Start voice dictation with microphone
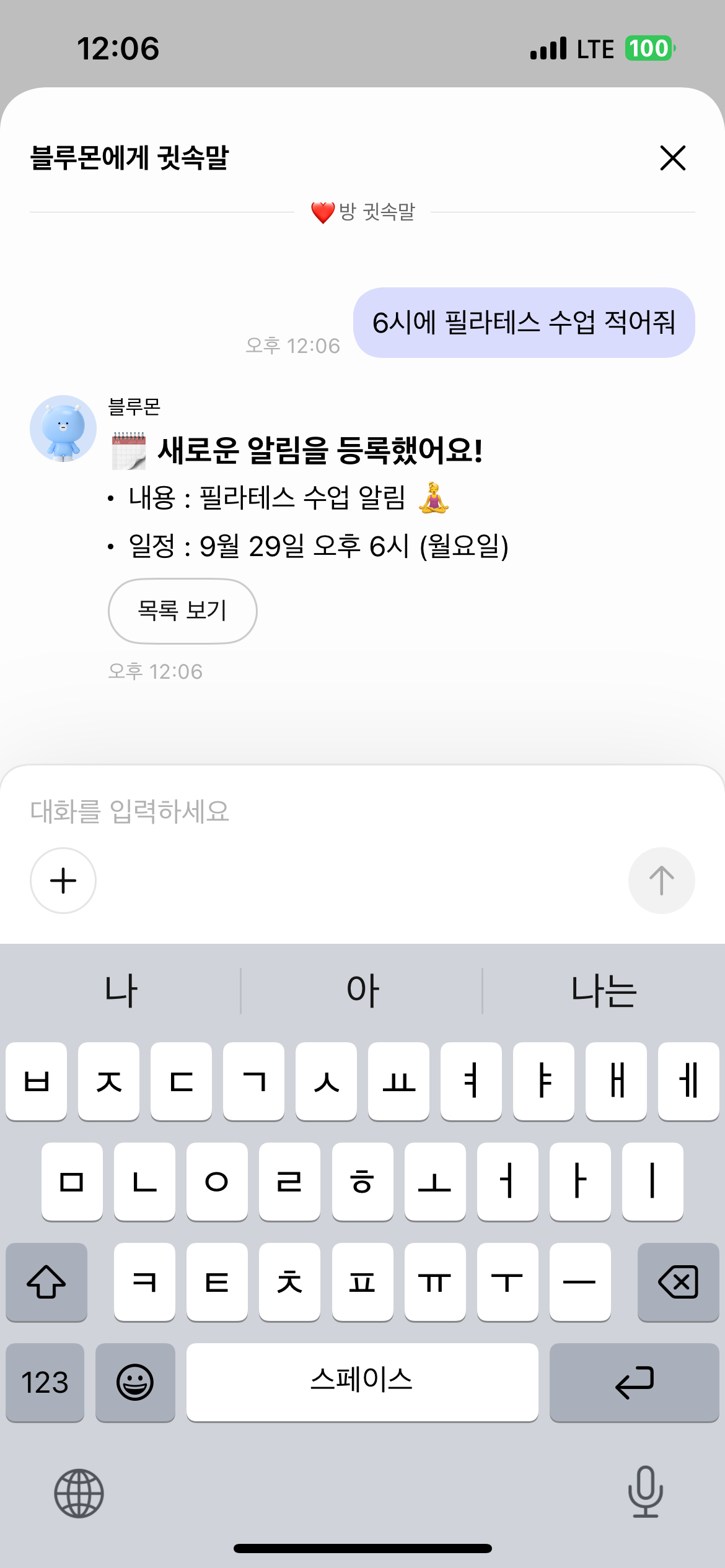This screenshot has width=725, height=1568. (645, 1491)
